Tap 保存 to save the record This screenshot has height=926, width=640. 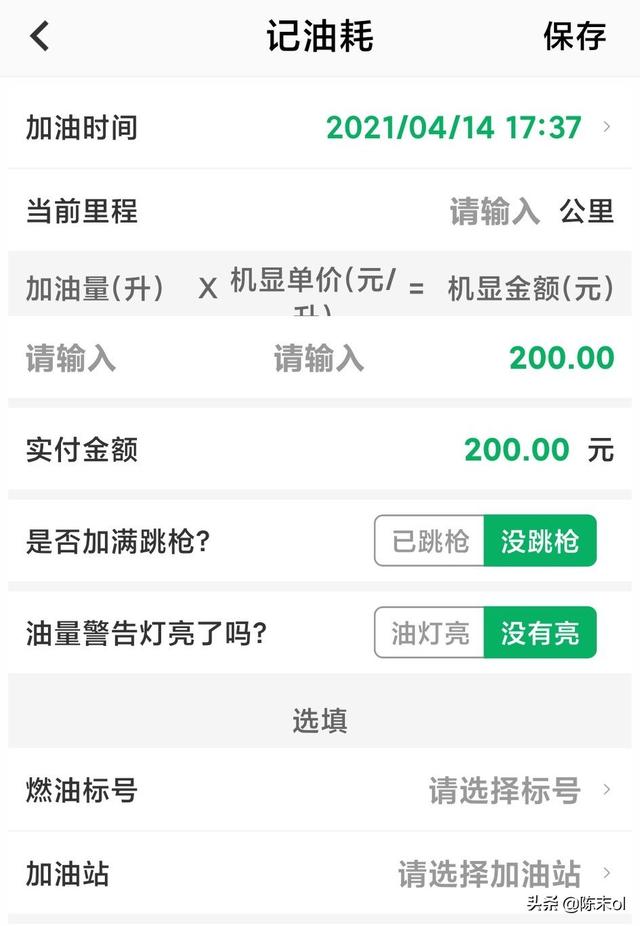pyautogui.click(x=574, y=37)
